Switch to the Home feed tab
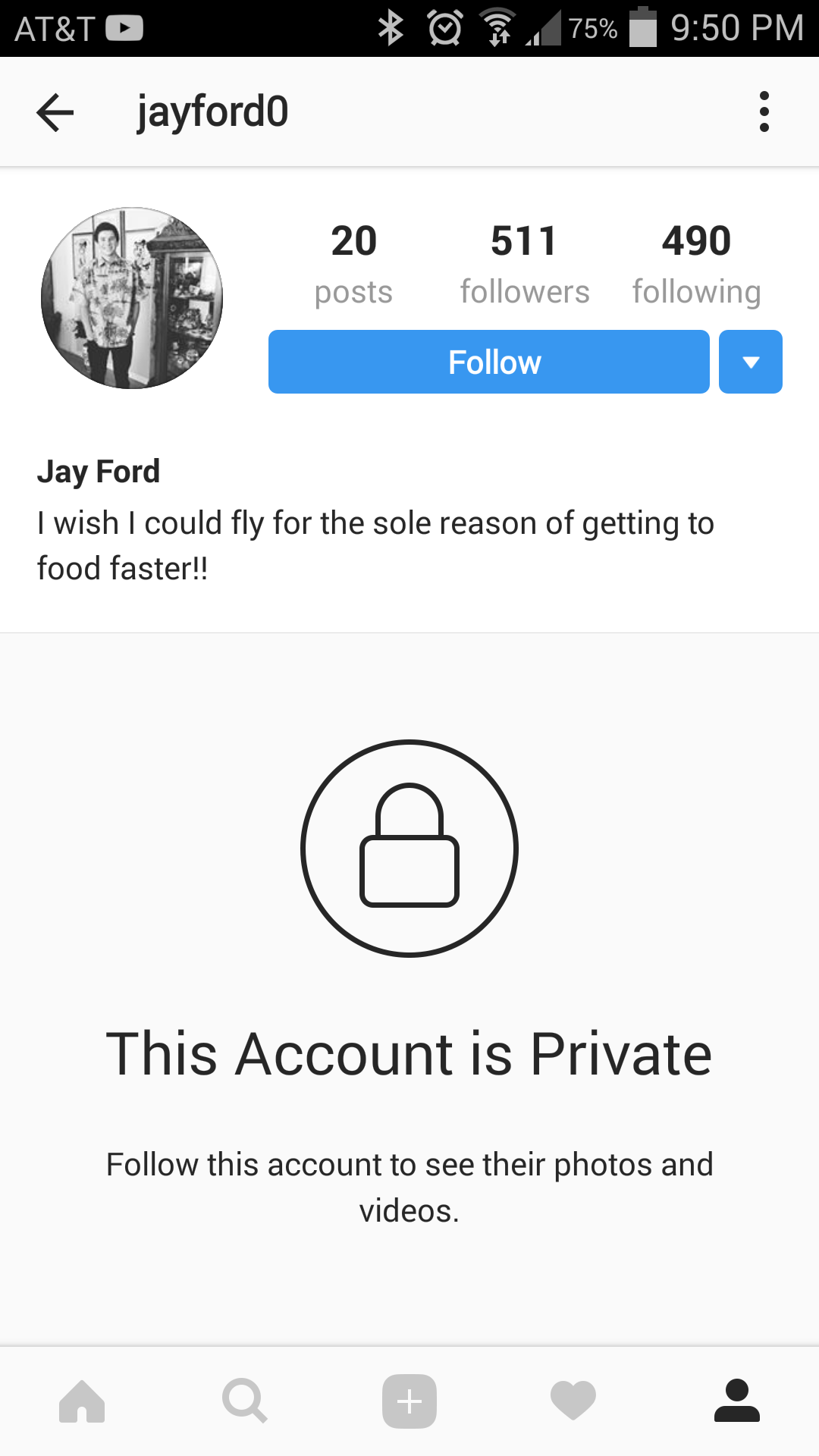 click(82, 1401)
